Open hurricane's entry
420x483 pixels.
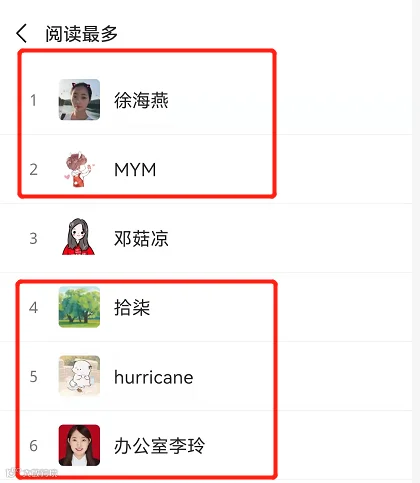pyautogui.click(x=206, y=376)
